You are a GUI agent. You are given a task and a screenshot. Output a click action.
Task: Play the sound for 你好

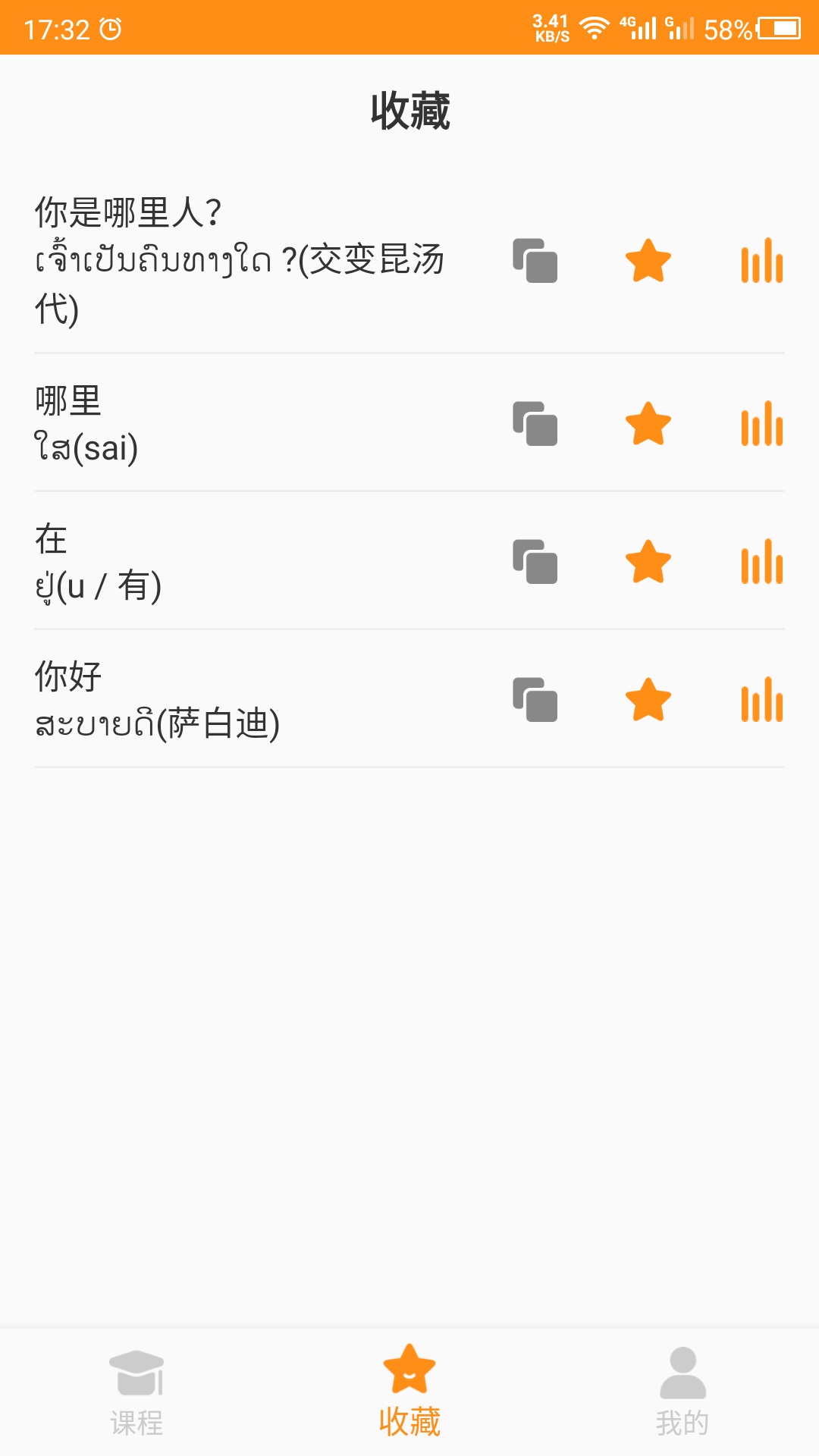[x=761, y=699]
